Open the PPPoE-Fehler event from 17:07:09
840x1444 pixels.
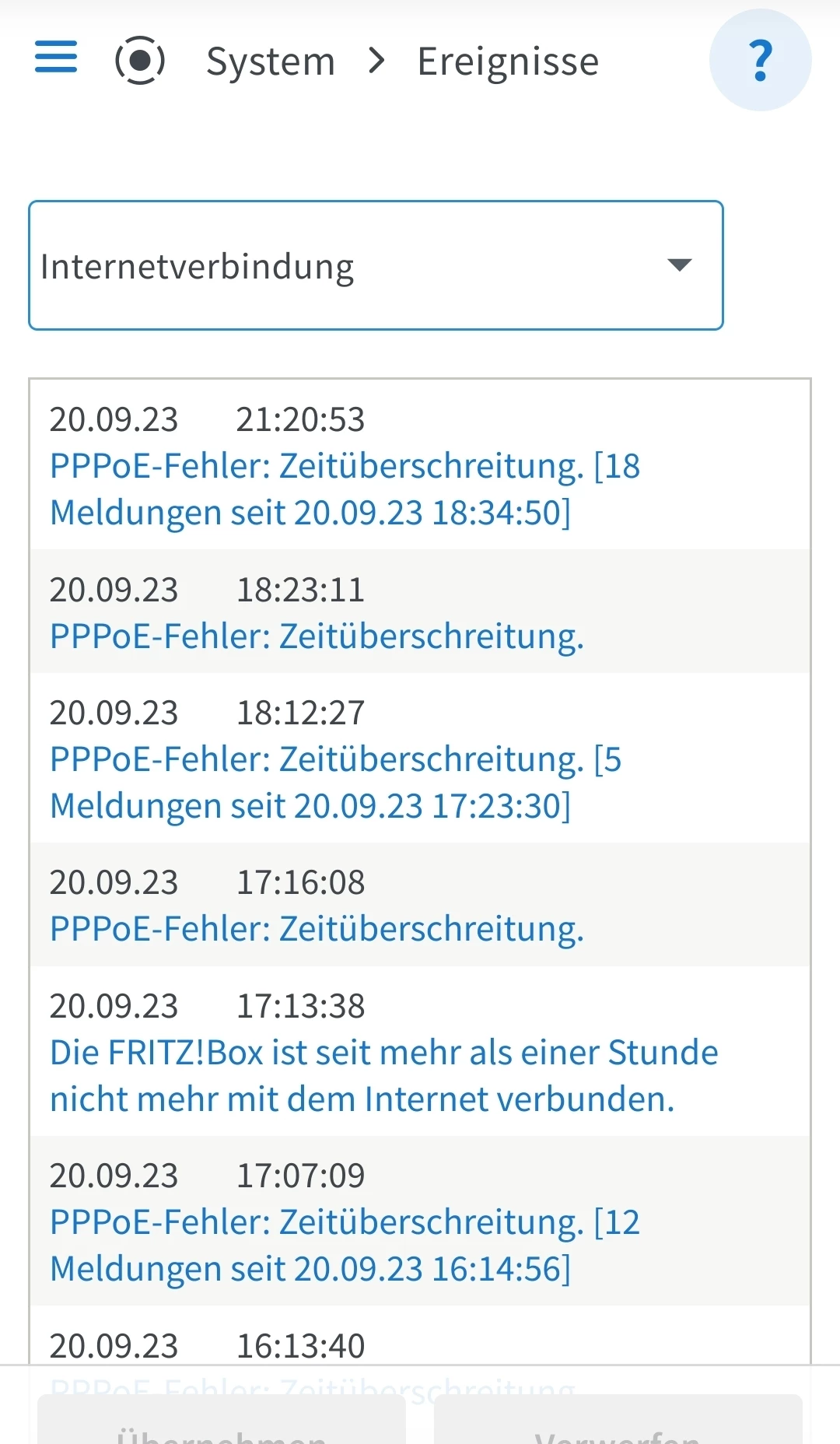click(345, 1245)
